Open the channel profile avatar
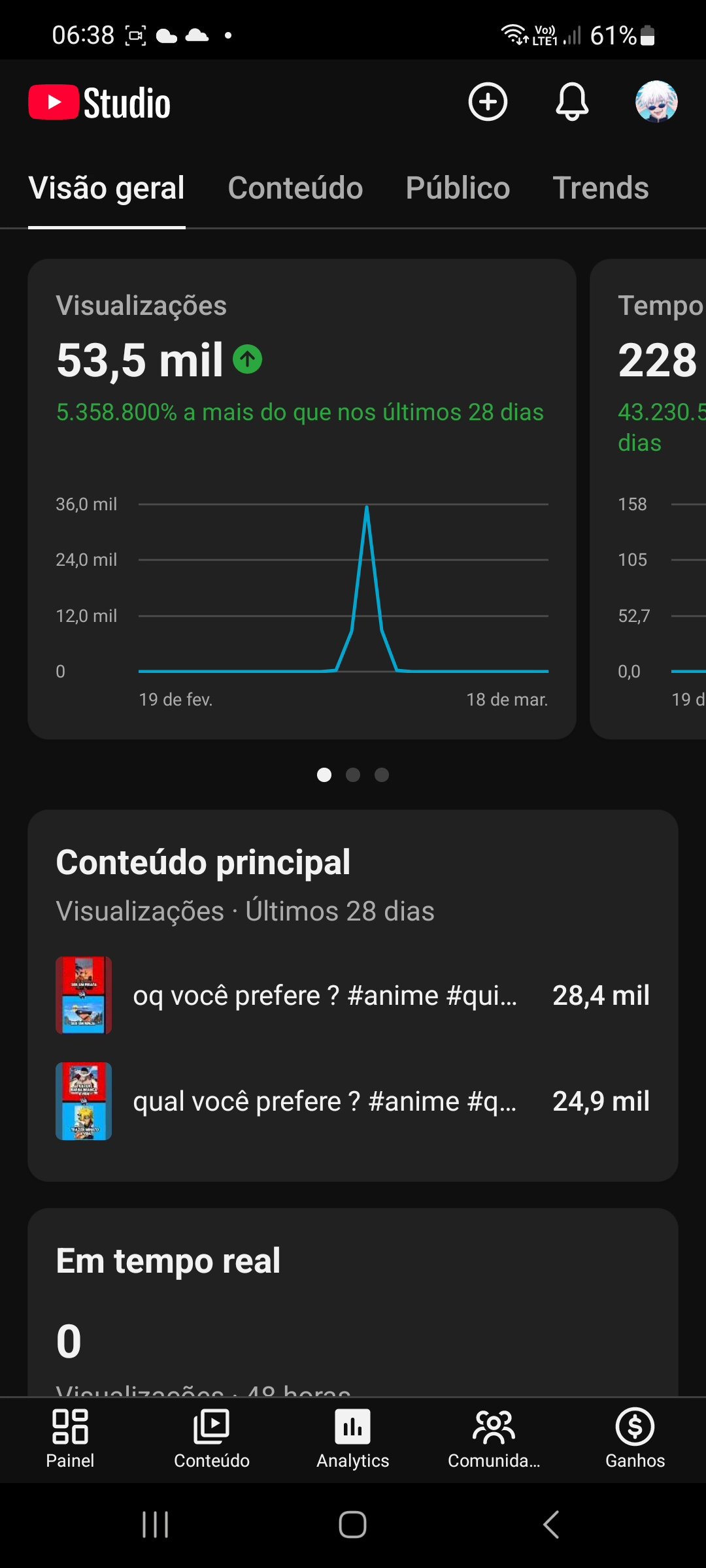The width and height of the screenshot is (706, 1568). point(656,102)
